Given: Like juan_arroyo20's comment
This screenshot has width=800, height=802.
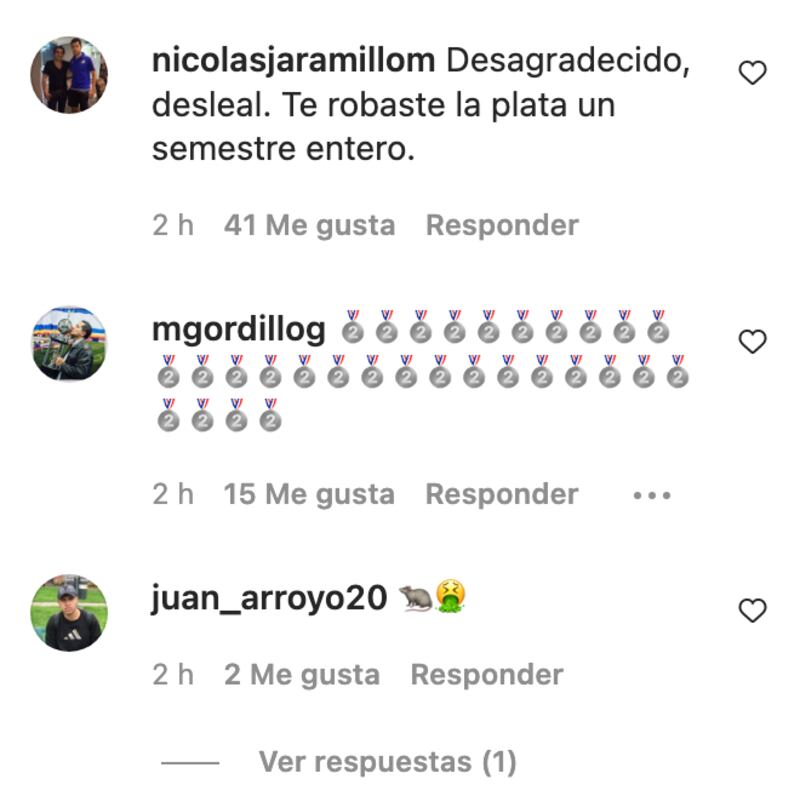Looking at the screenshot, I should tap(752, 610).
